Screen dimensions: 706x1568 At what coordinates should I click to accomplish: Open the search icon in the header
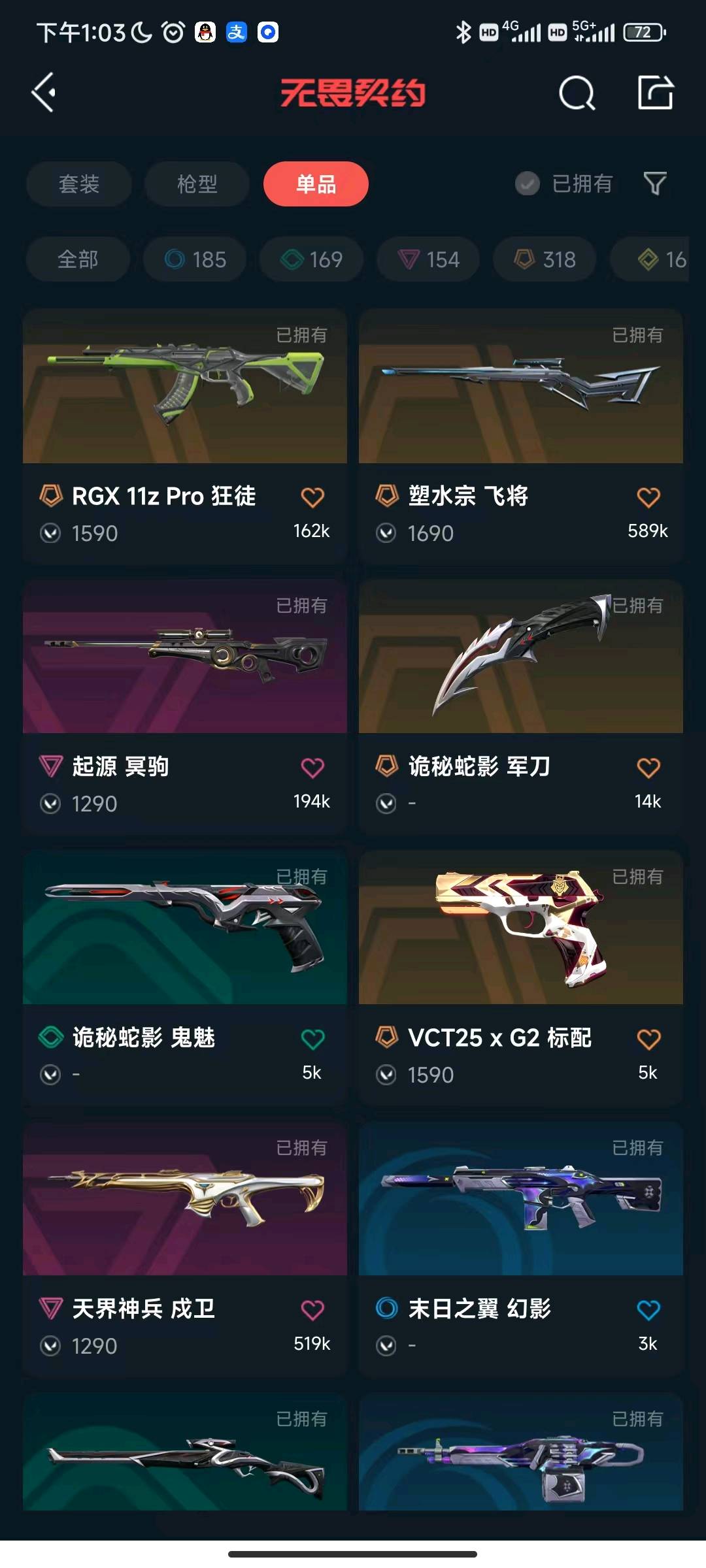click(x=577, y=93)
